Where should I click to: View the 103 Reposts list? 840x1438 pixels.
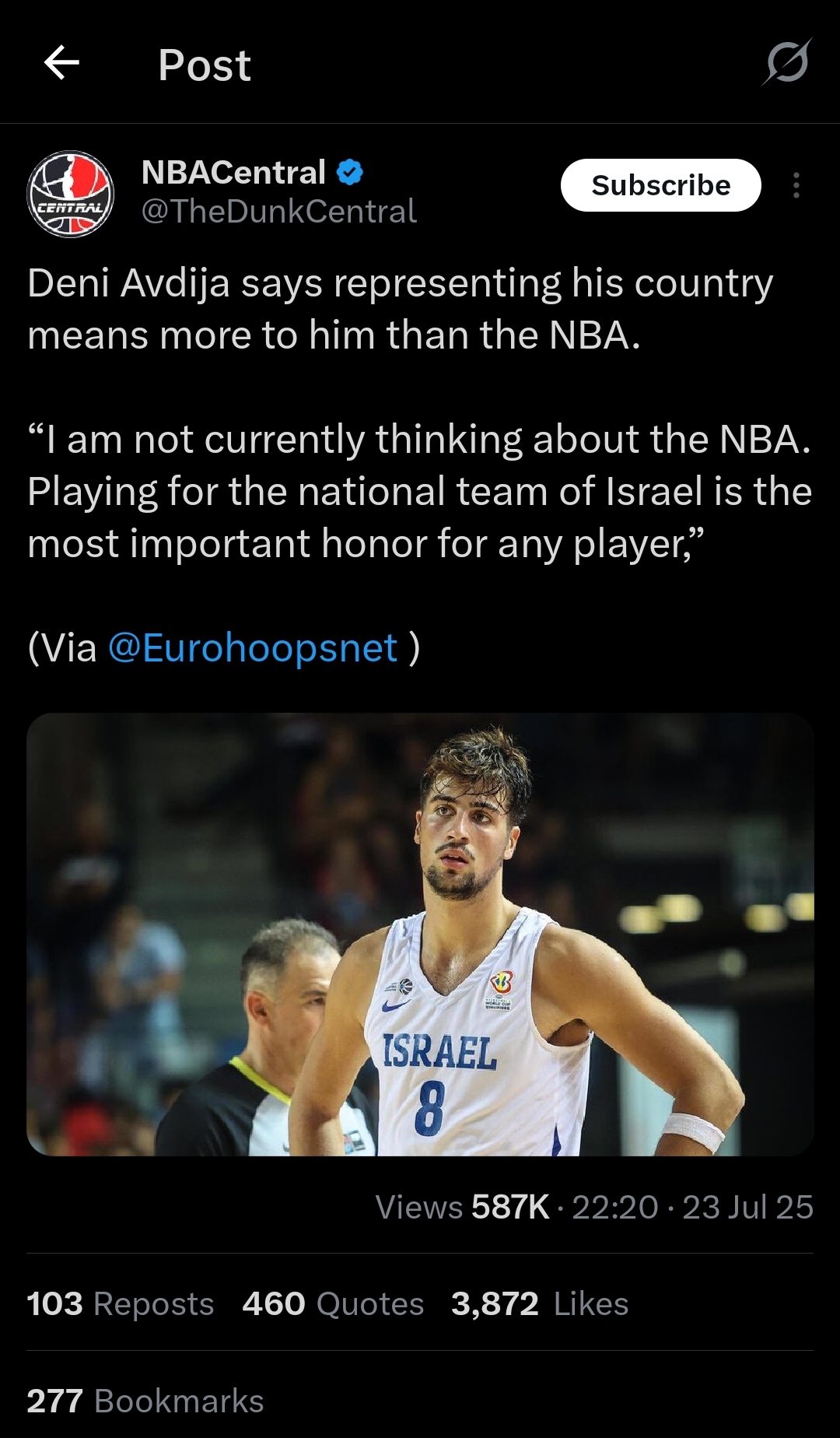click(121, 1303)
